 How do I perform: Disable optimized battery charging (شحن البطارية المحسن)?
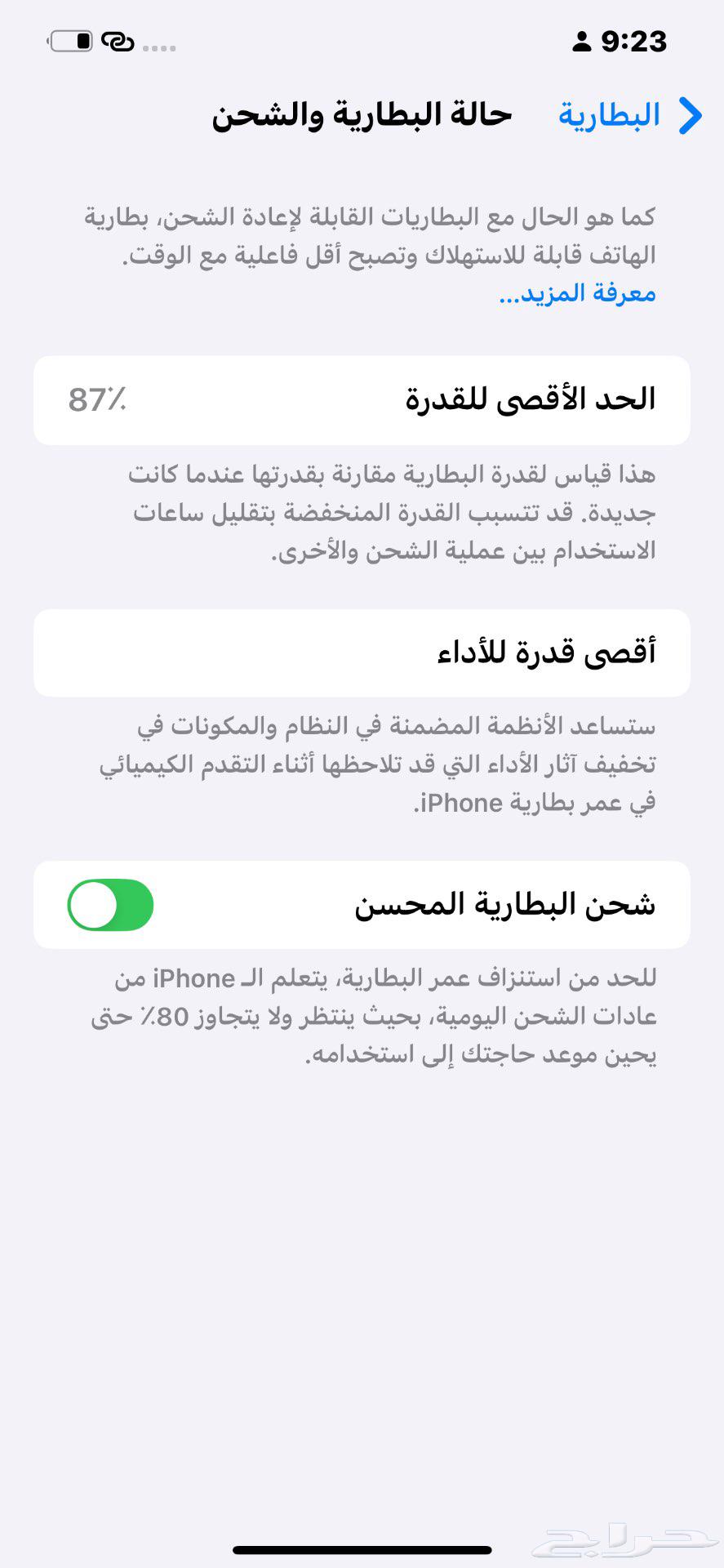point(110,903)
